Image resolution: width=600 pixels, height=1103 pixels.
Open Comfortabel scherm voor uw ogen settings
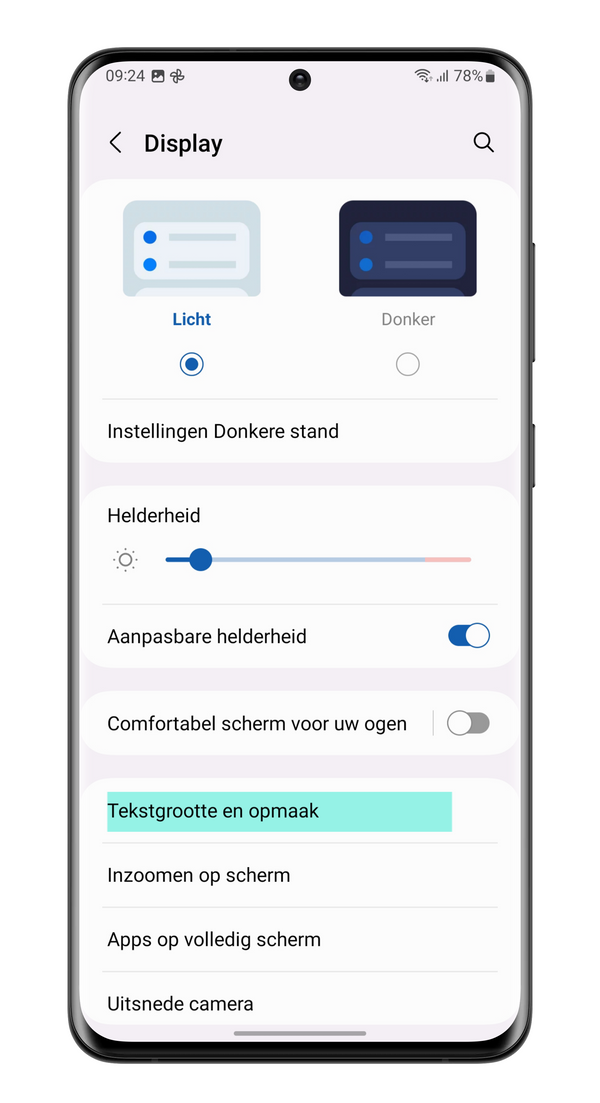point(257,724)
